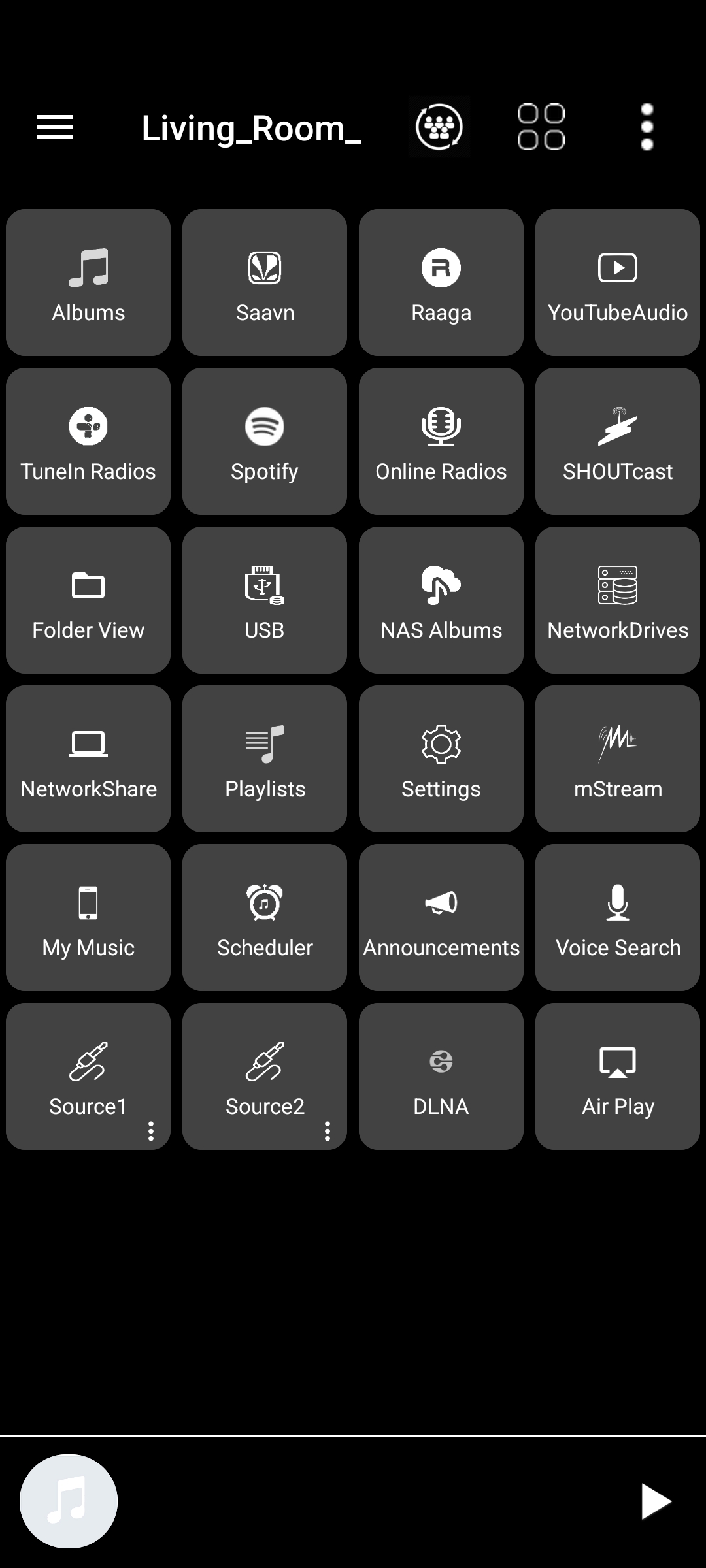Open the Settings tile
706x1568 pixels.
[441, 759]
